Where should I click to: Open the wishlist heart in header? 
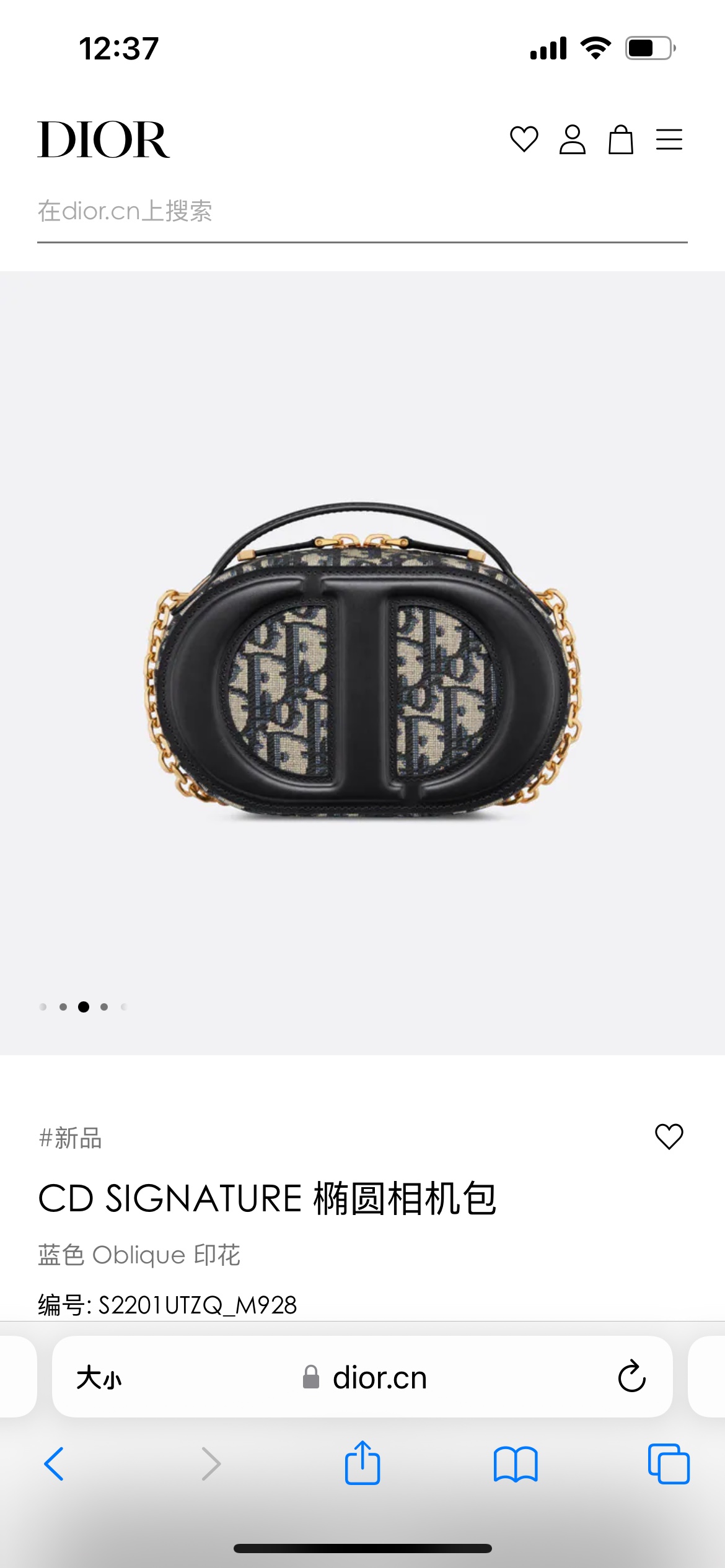pos(524,139)
